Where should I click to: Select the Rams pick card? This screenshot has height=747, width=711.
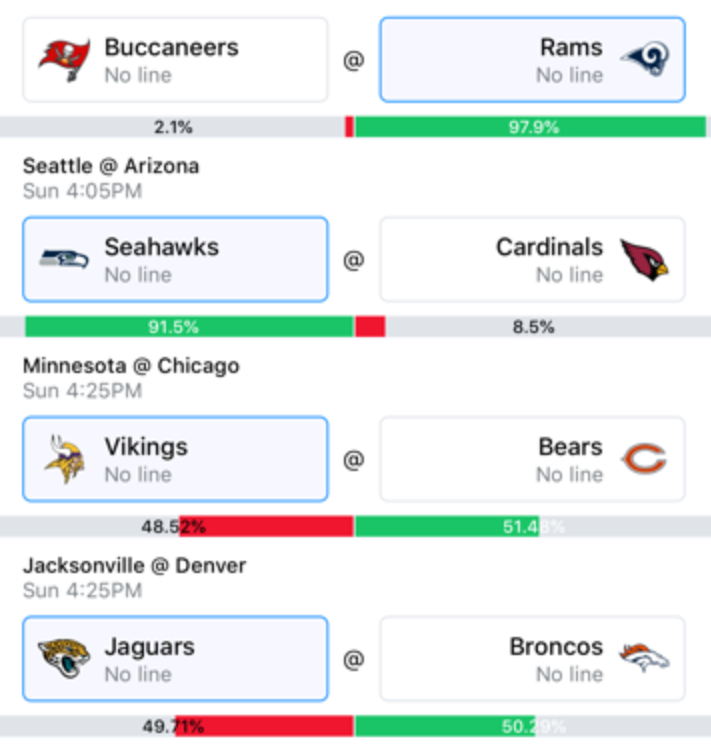pyautogui.click(x=532, y=60)
